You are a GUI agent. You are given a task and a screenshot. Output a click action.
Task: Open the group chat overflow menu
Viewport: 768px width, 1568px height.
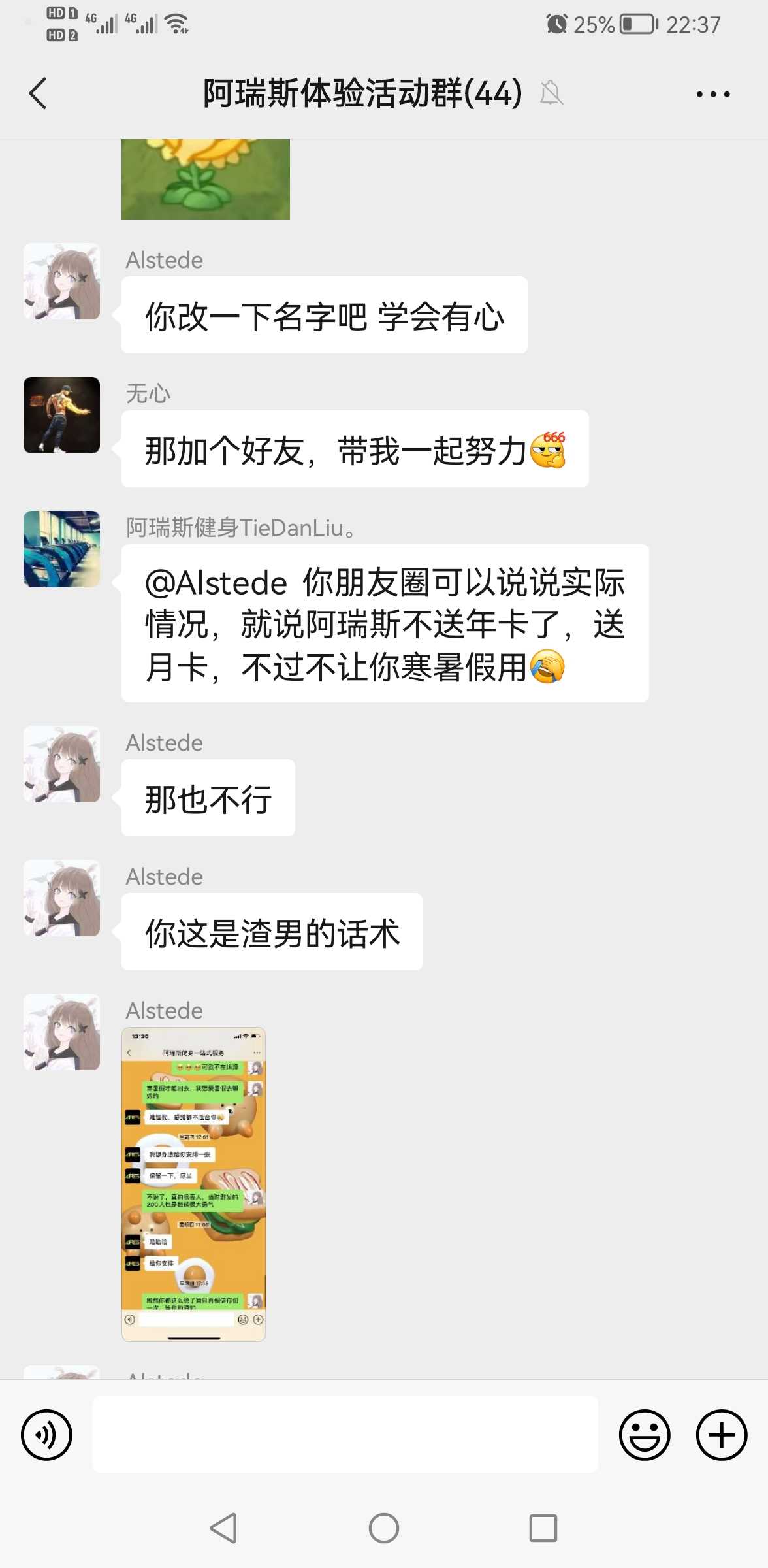(x=712, y=94)
